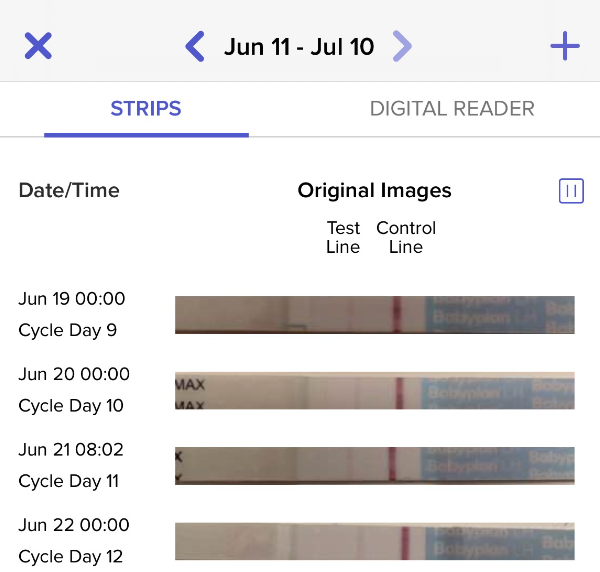
Task: Open the Jun 22 Cycle Day 12 strip
Action: 374,541
